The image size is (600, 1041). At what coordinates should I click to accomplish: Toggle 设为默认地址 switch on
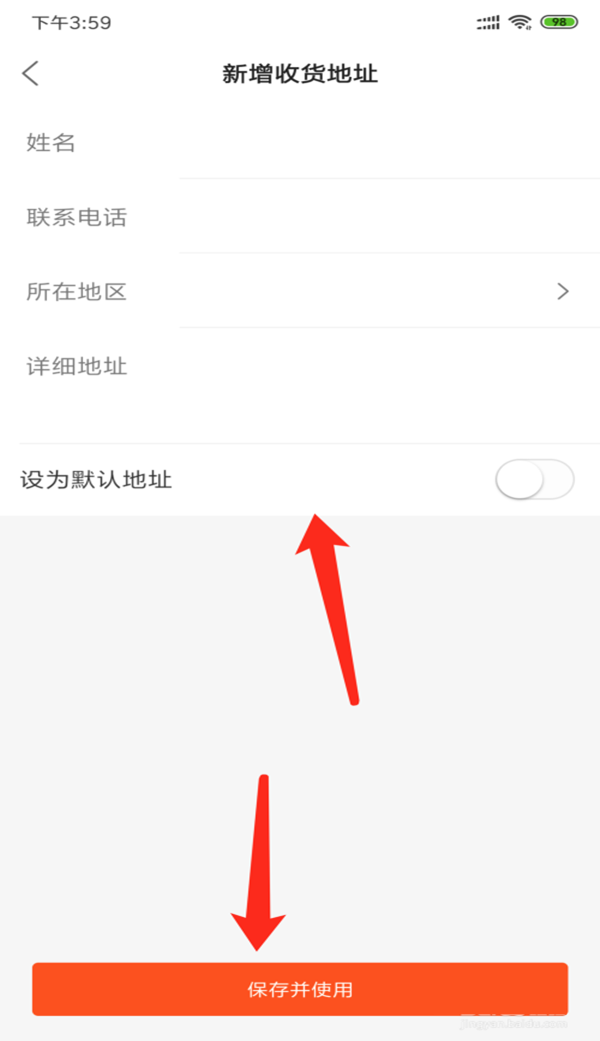pyautogui.click(x=534, y=479)
